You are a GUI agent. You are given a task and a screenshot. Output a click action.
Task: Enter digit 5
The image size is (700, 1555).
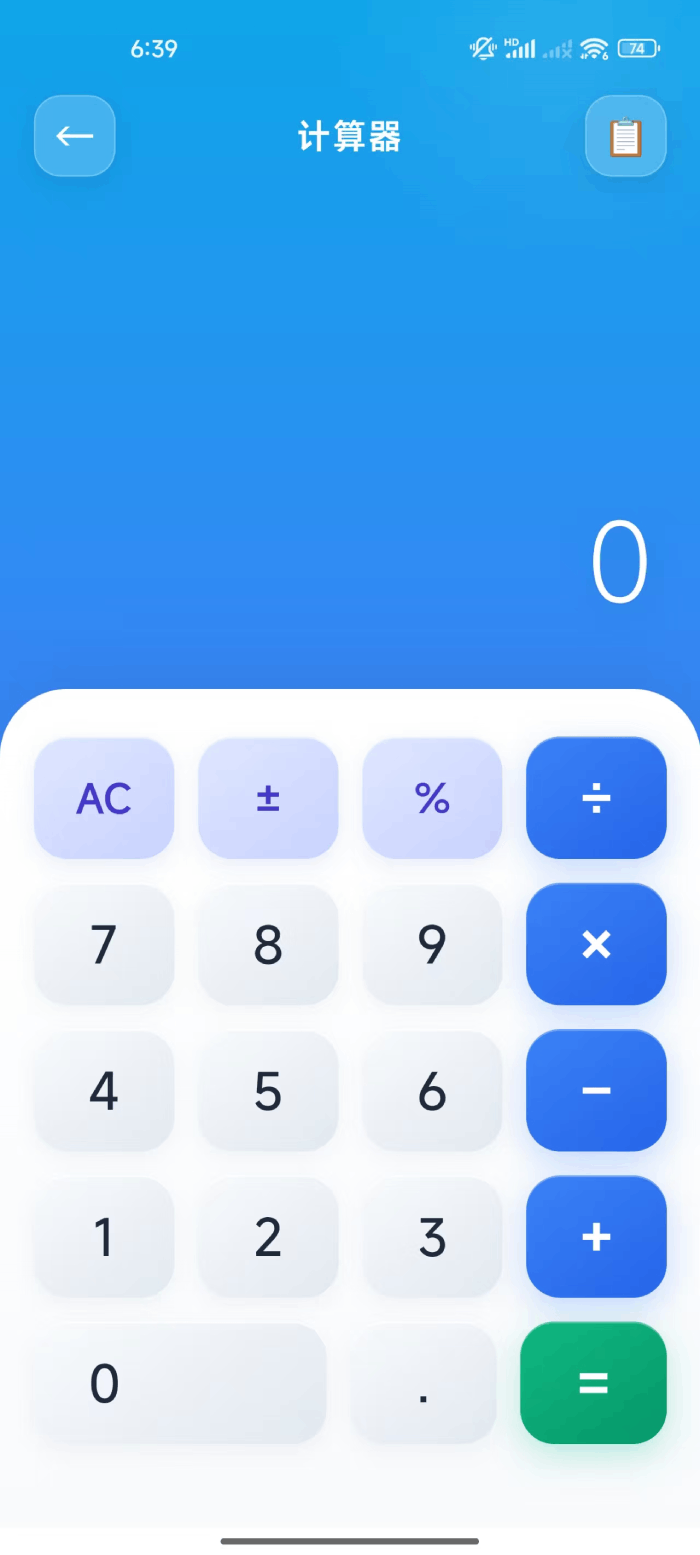click(268, 1090)
